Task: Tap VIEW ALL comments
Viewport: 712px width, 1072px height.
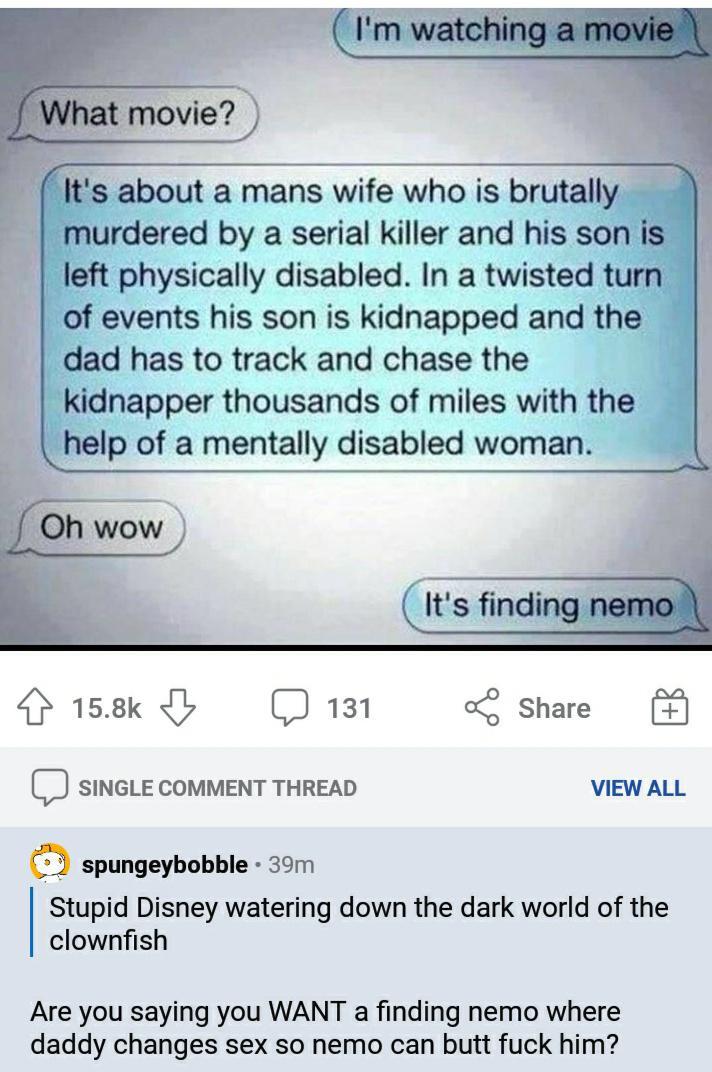Action: [637, 788]
